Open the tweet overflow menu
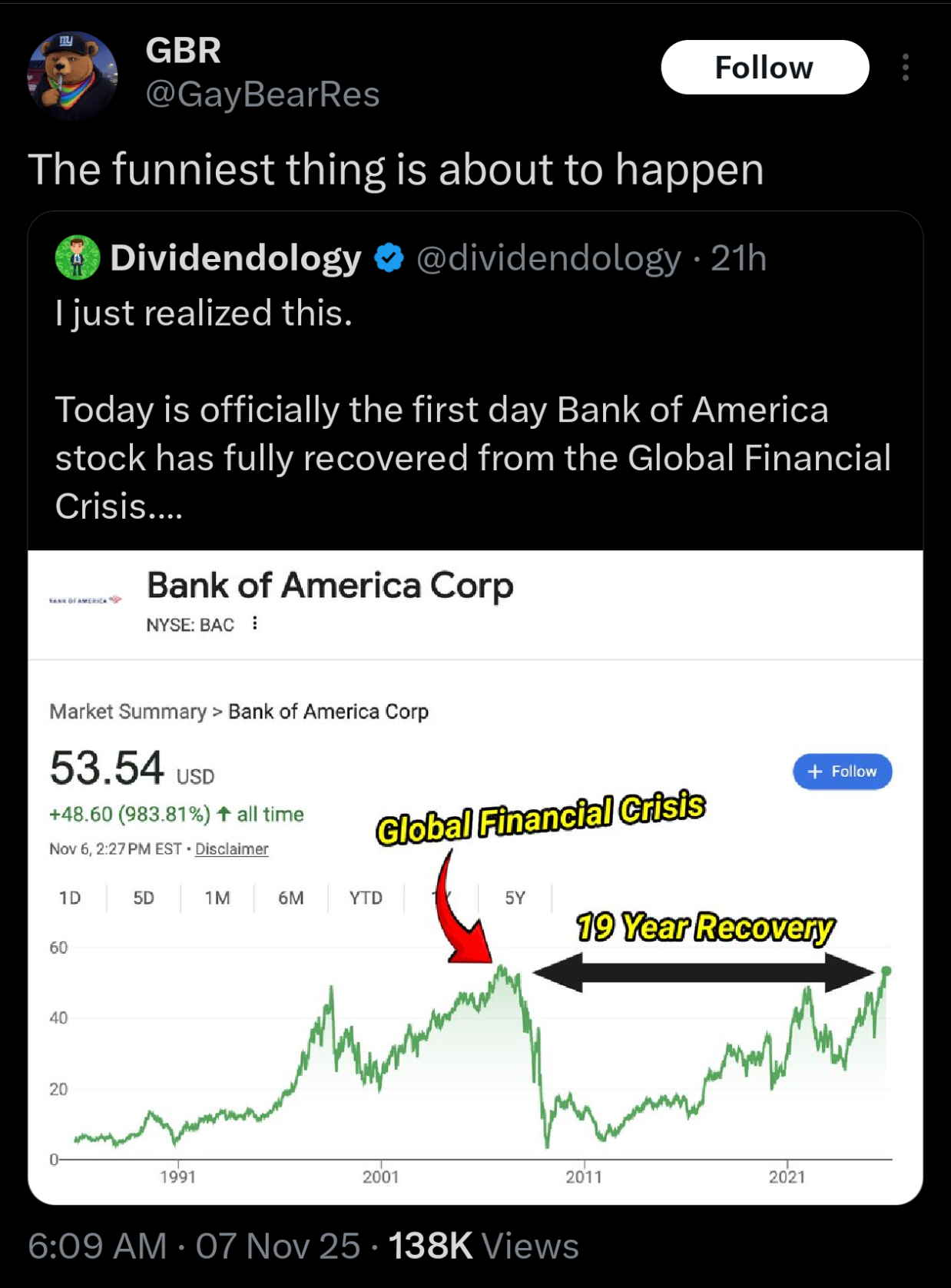Viewport: 951px width, 1288px height. 906,68
